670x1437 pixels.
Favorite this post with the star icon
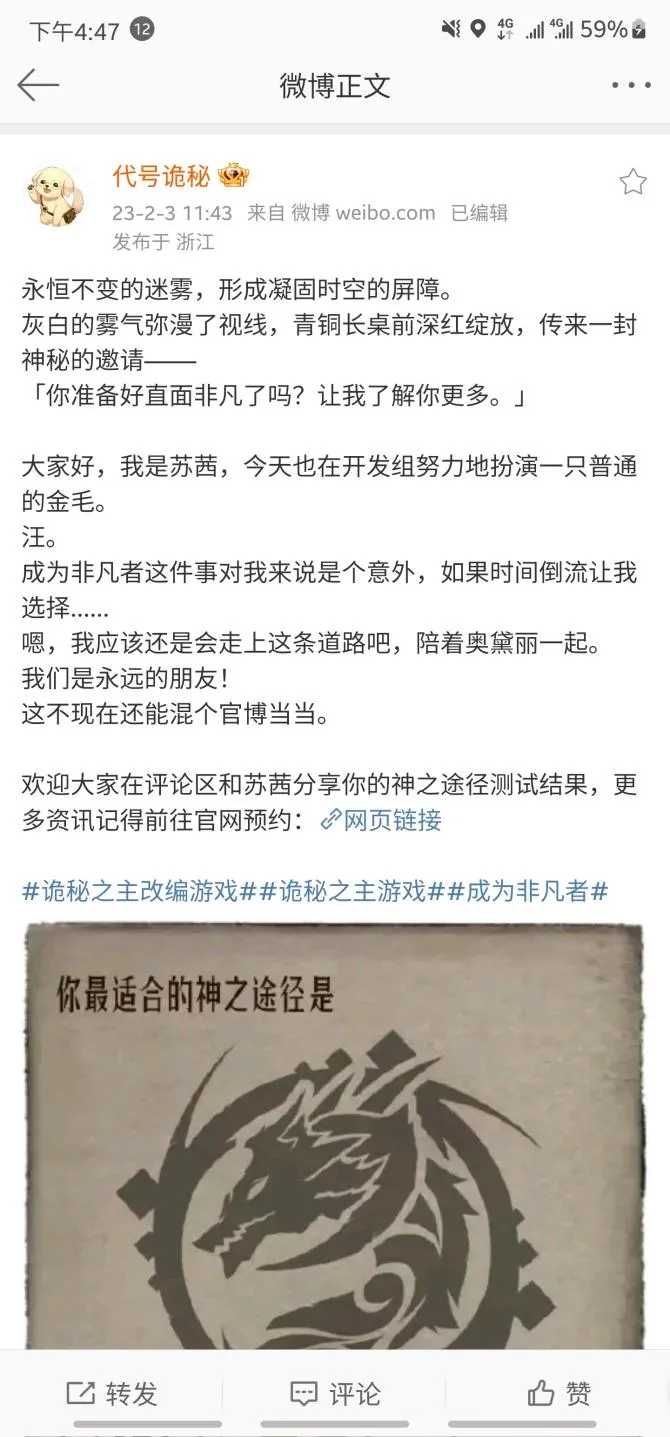point(632,182)
